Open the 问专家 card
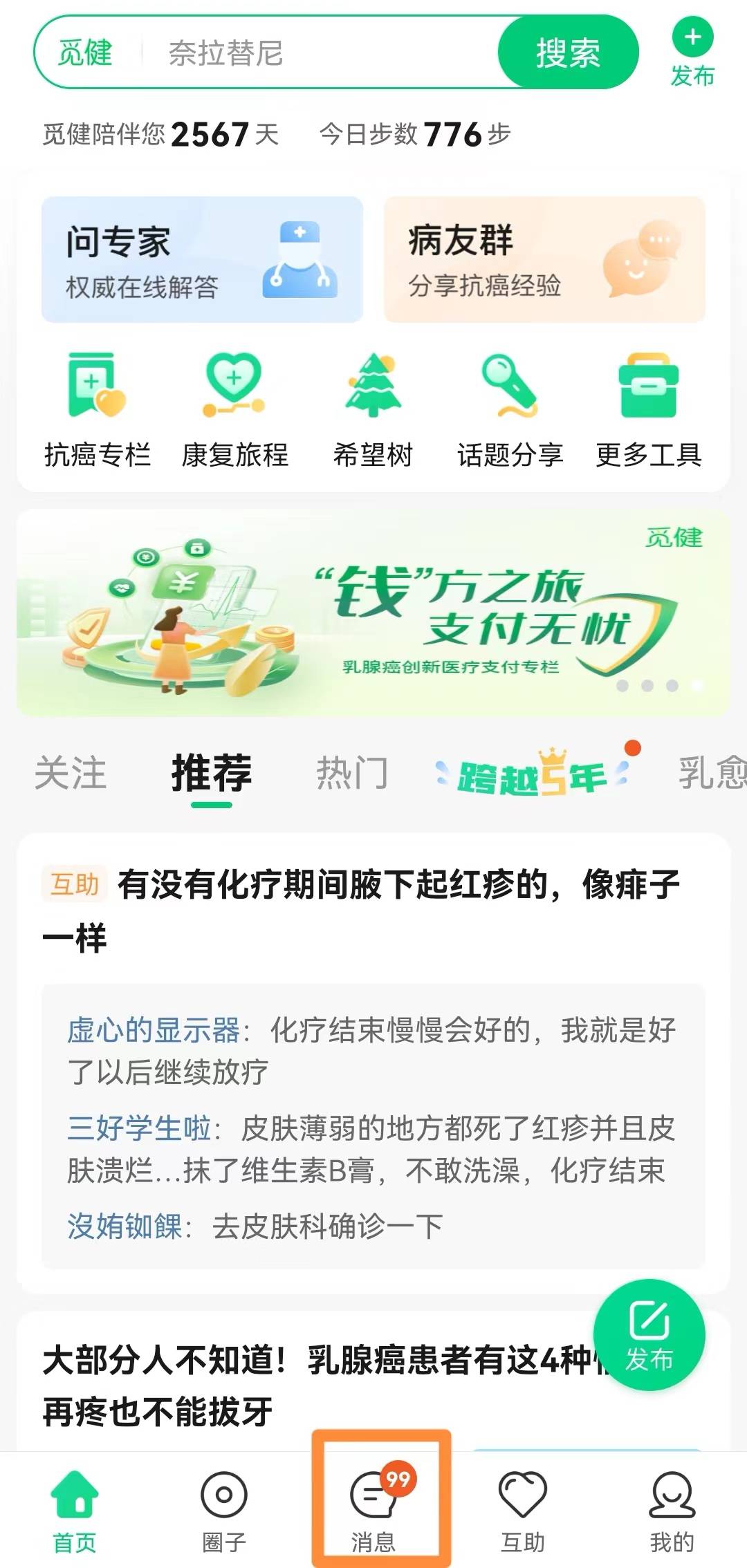Image resolution: width=747 pixels, height=1568 pixels. (x=202, y=259)
